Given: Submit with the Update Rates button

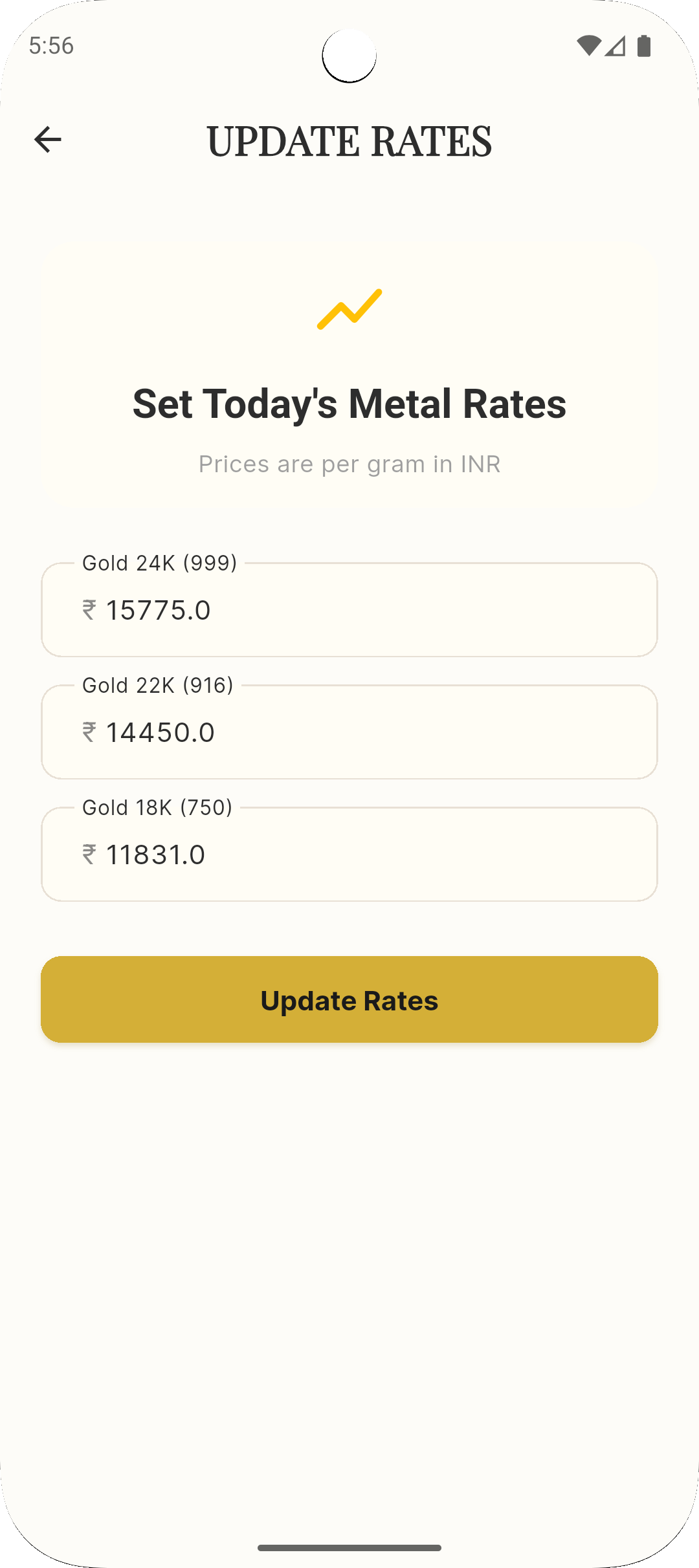Looking at the screenshot, I should (349, 999).
